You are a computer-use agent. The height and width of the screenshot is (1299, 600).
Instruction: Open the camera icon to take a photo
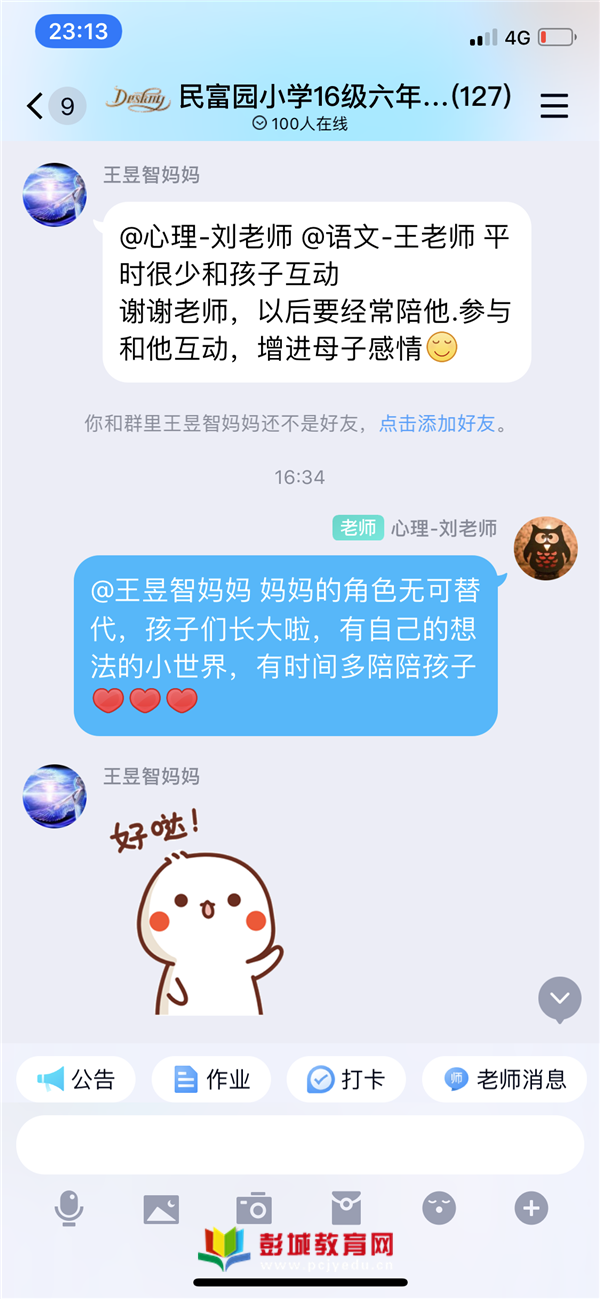(x=254, y=1209)
